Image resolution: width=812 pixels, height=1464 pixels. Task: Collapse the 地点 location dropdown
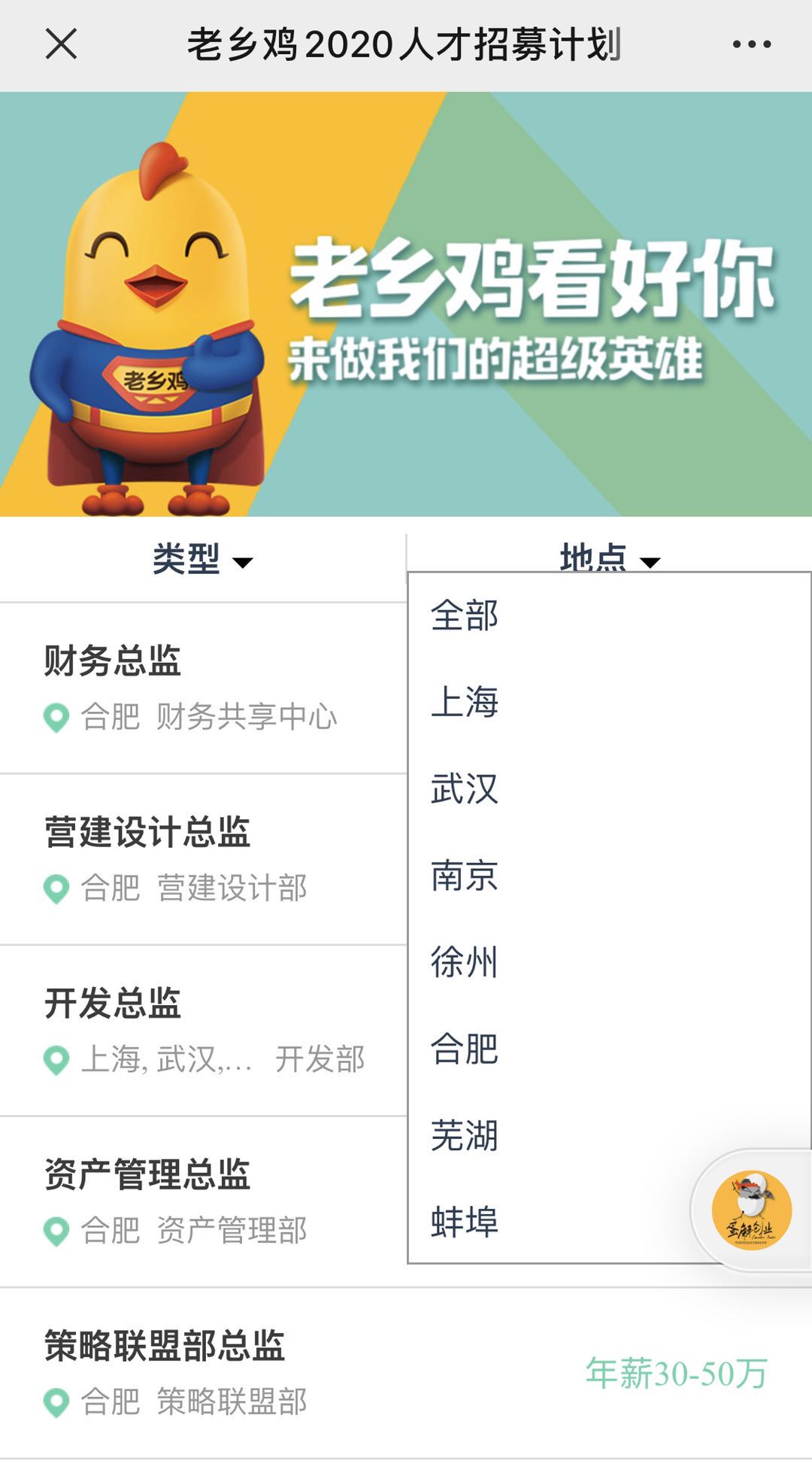(609, 558)
